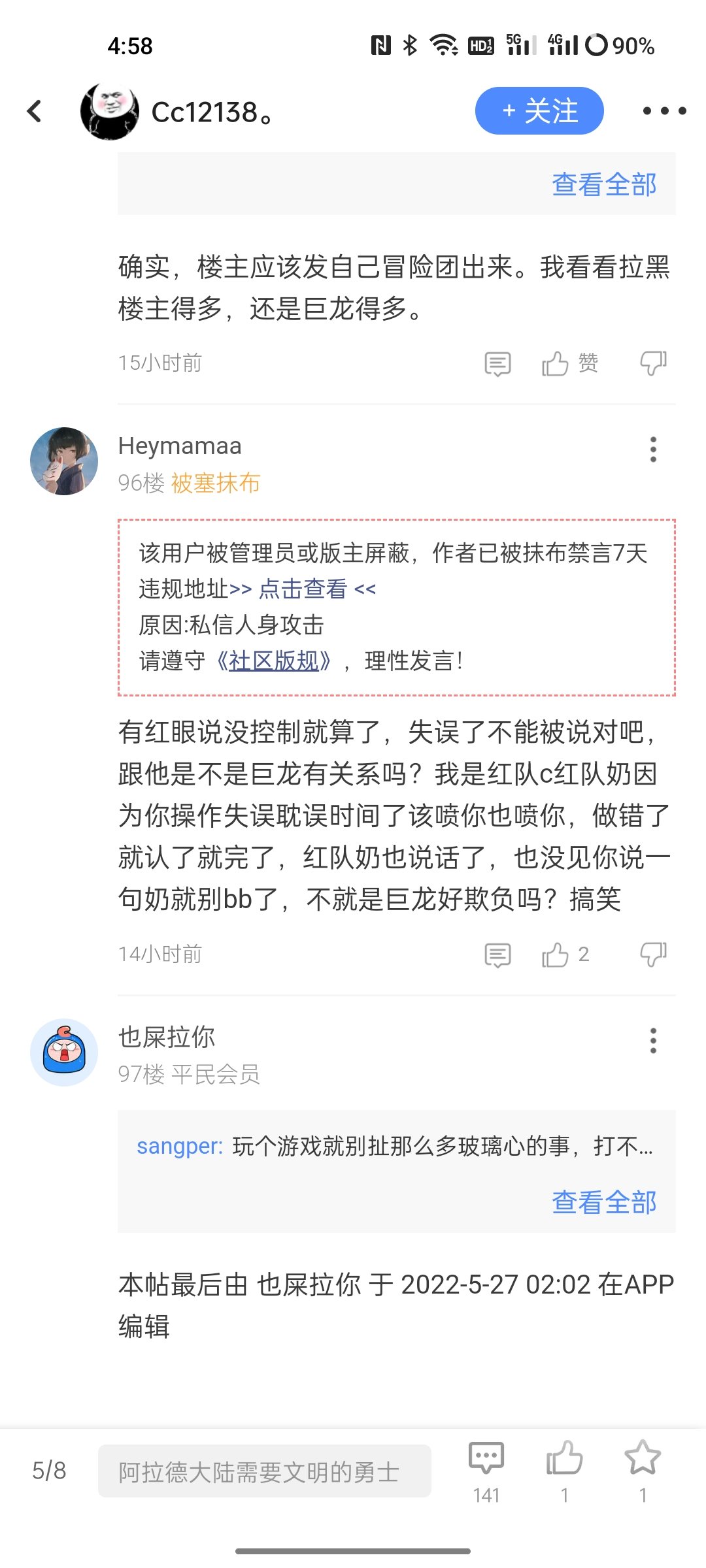Tap the reply input field at bottom

click(x=265, y=1471)
